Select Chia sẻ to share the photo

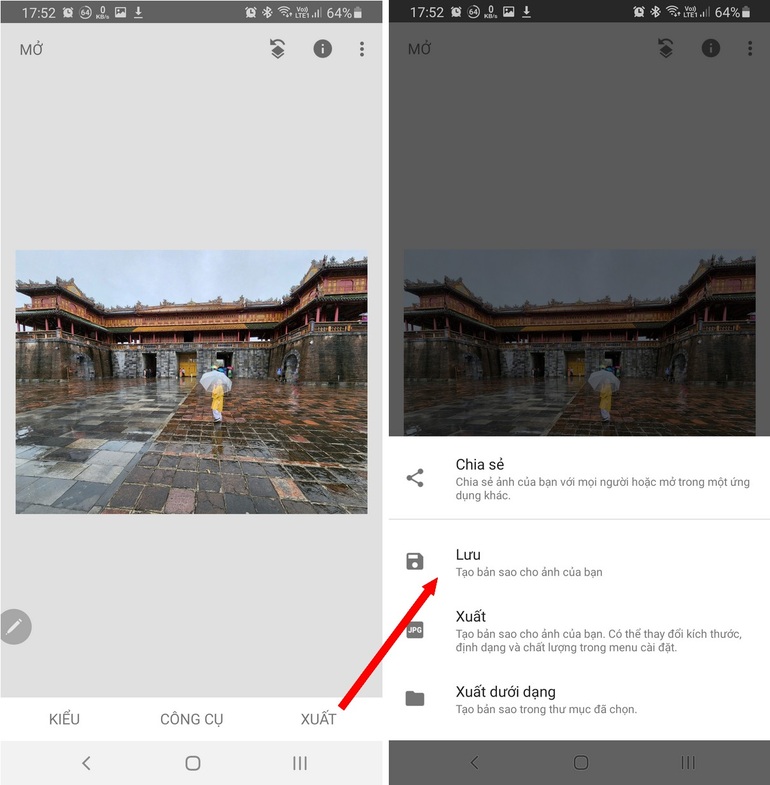point(580,478)
